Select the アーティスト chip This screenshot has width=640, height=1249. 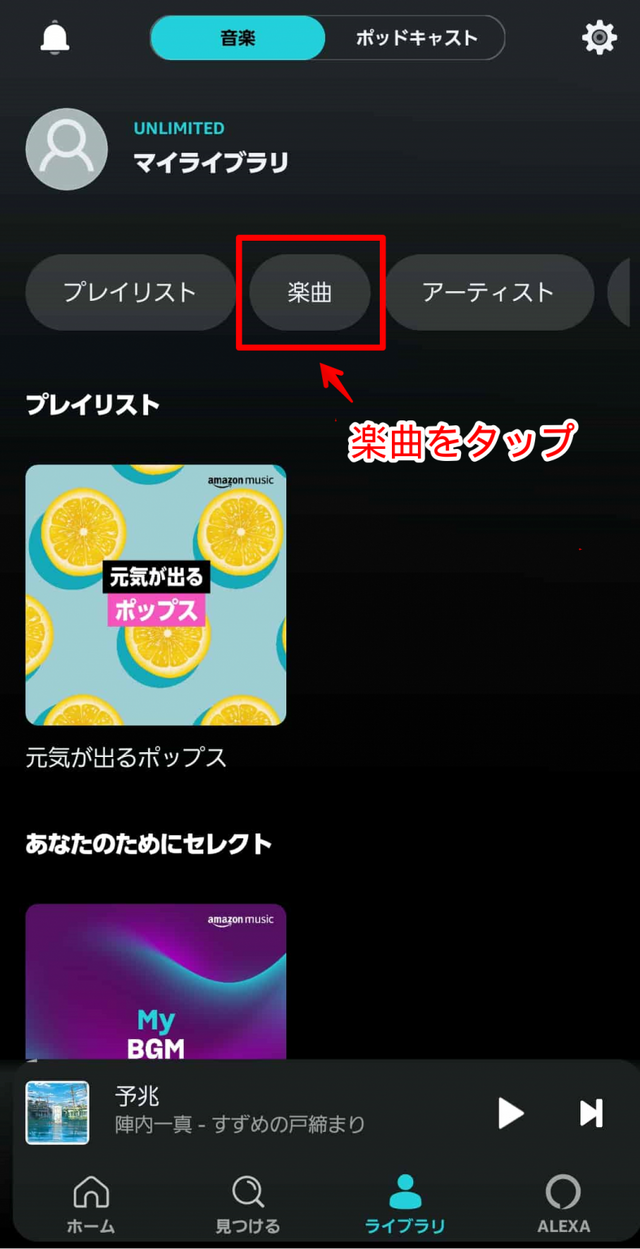488,292
